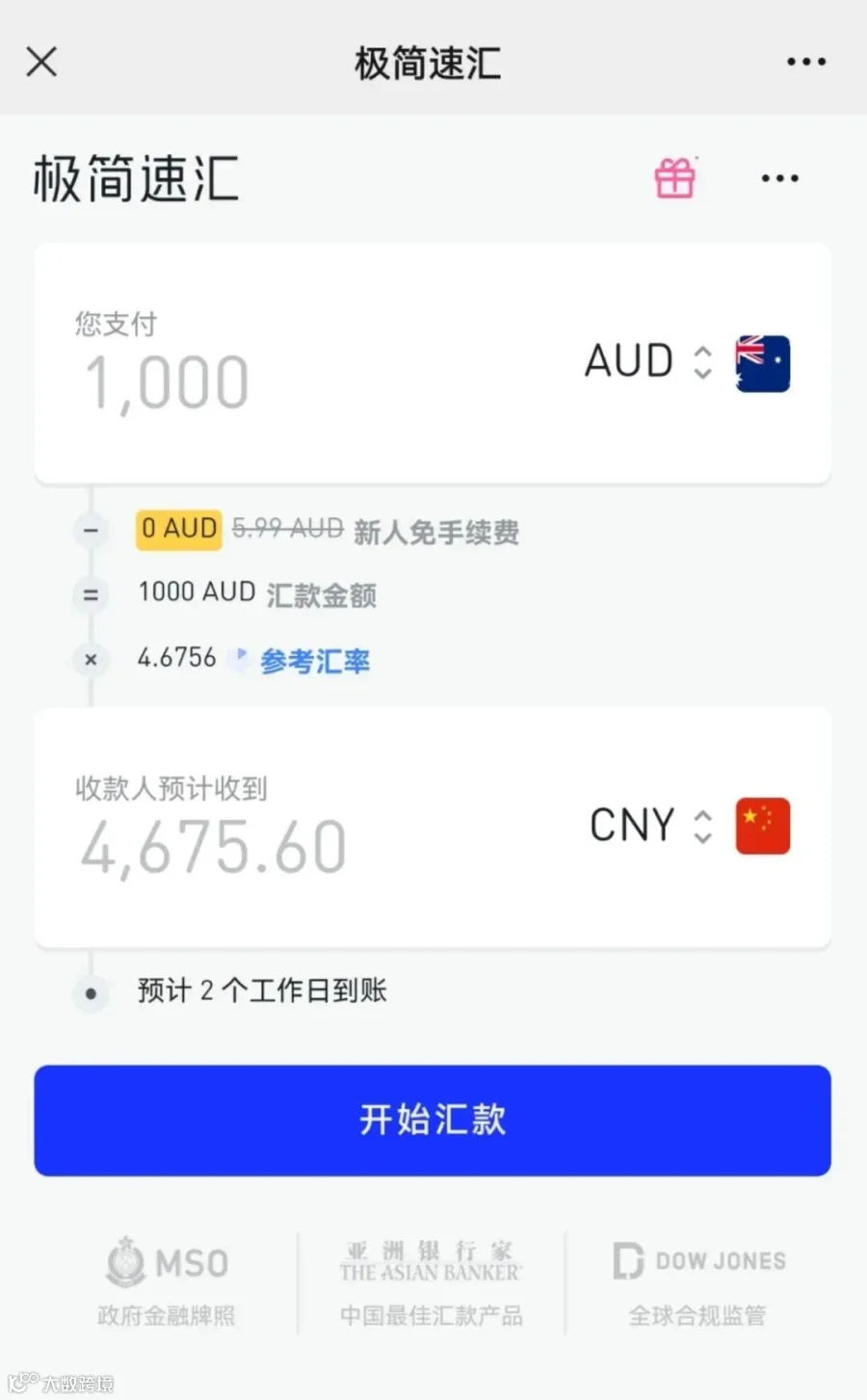Viewport: 867px width, 1400px height.
Task: Open the pink gift rewards icon
Action: (x=675, y=178)
